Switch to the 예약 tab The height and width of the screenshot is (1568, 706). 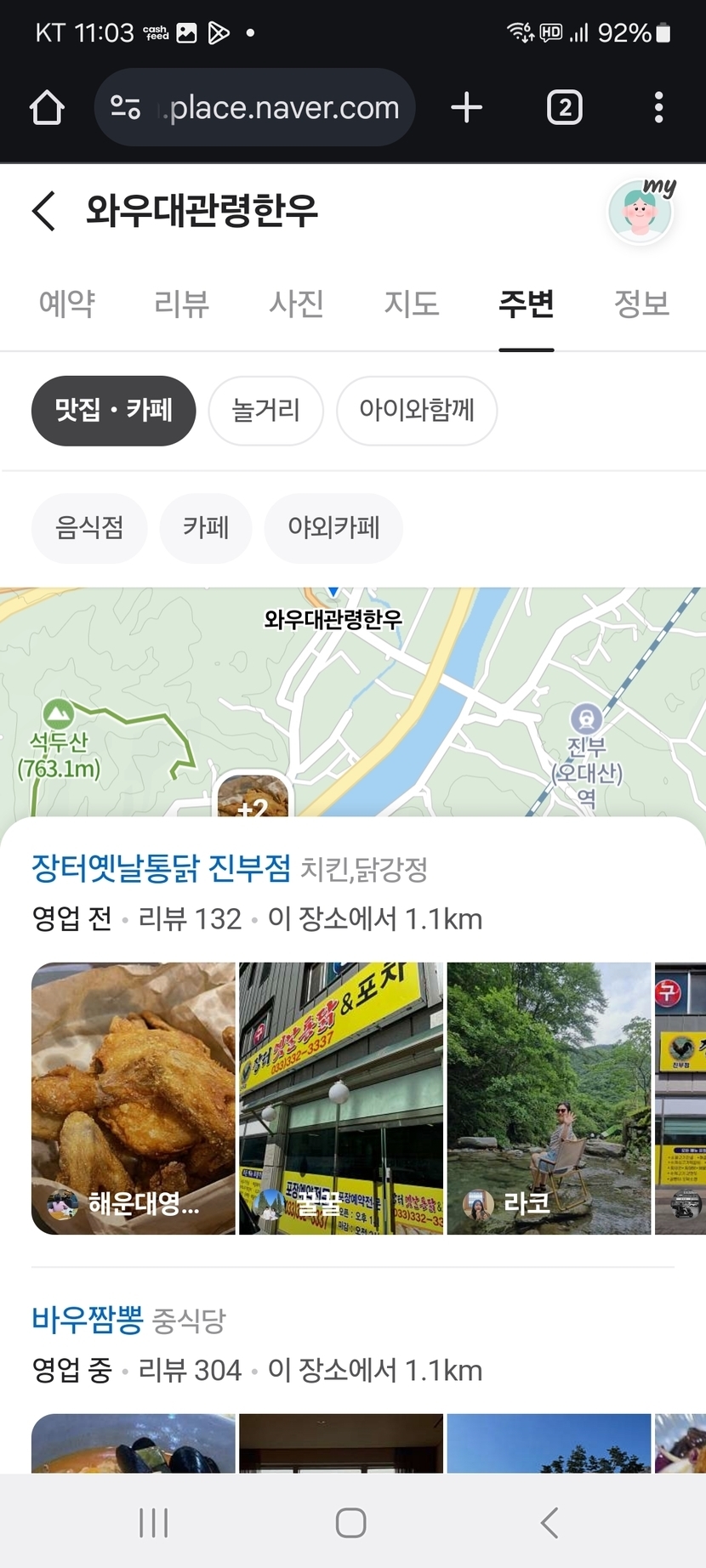click(x=67, y=304)
